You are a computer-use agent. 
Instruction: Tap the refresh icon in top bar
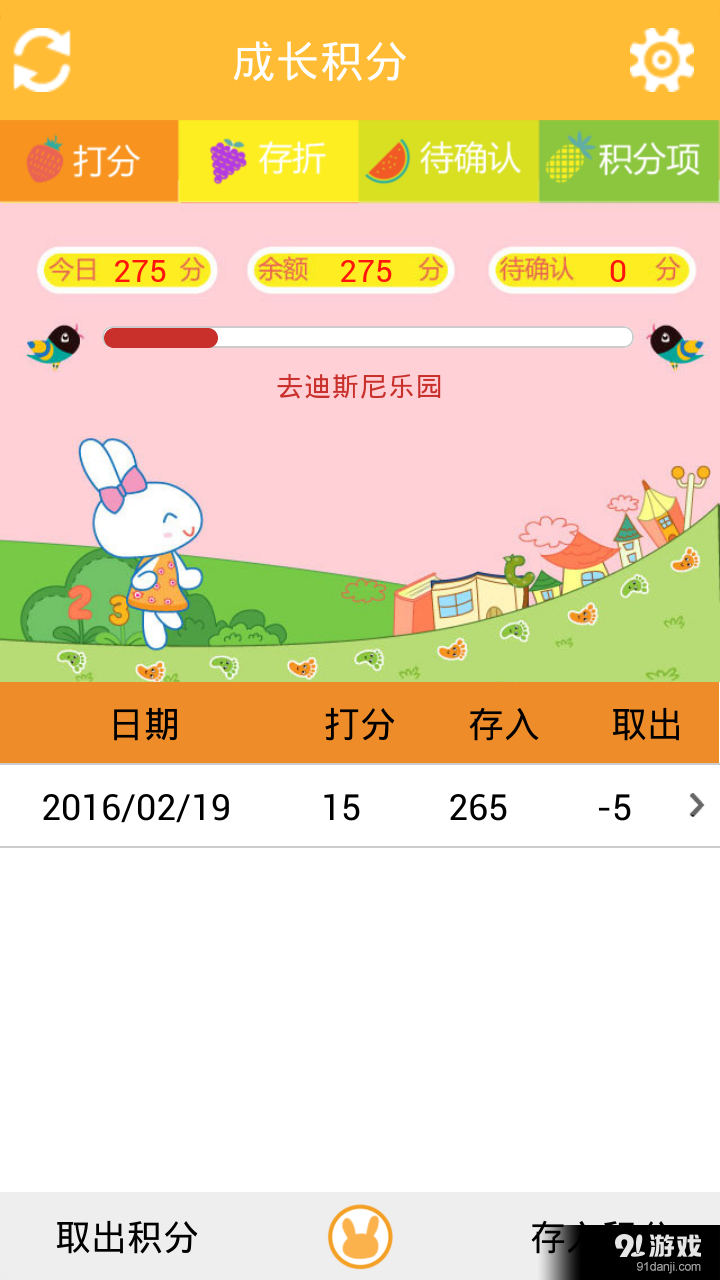(x=42, y=58)
